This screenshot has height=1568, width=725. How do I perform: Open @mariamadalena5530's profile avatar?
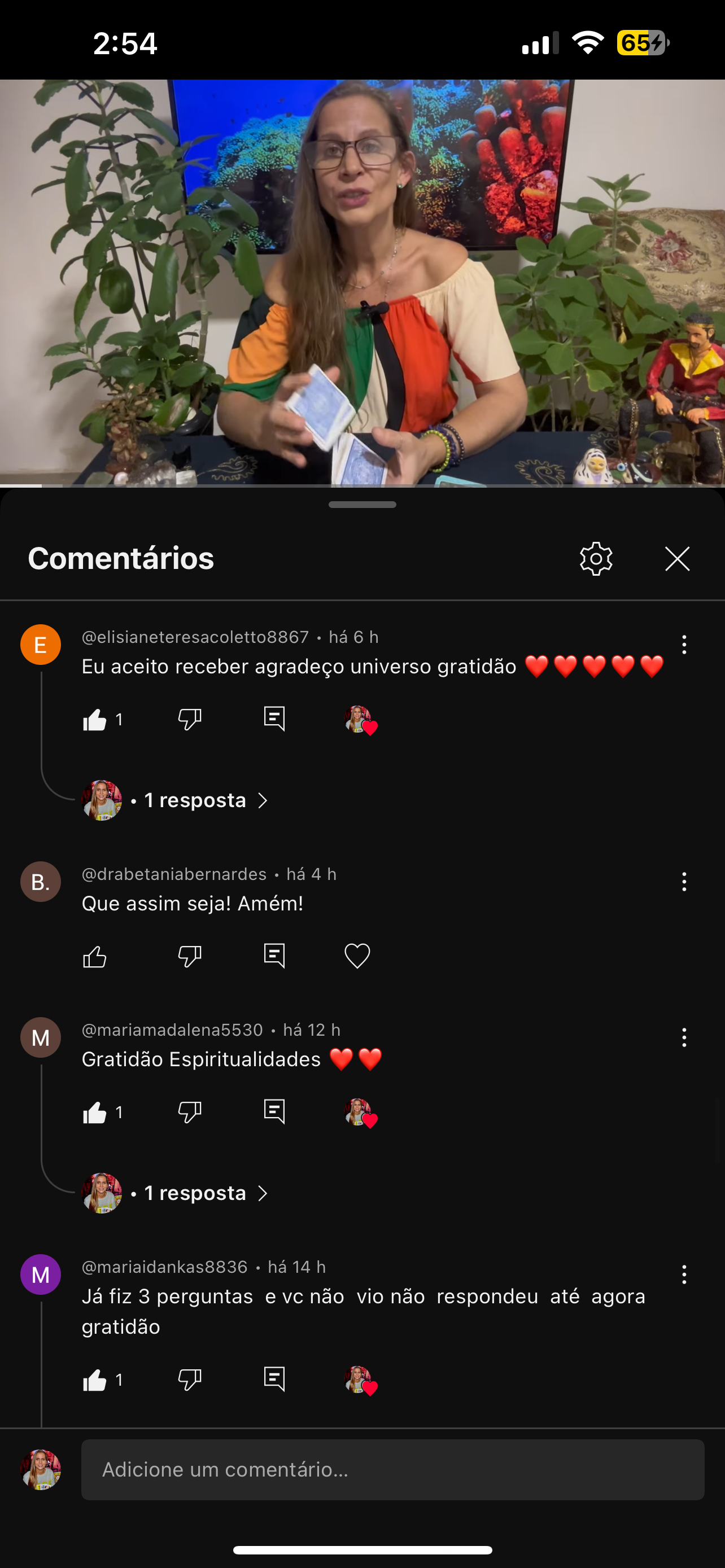[40, 1037]
